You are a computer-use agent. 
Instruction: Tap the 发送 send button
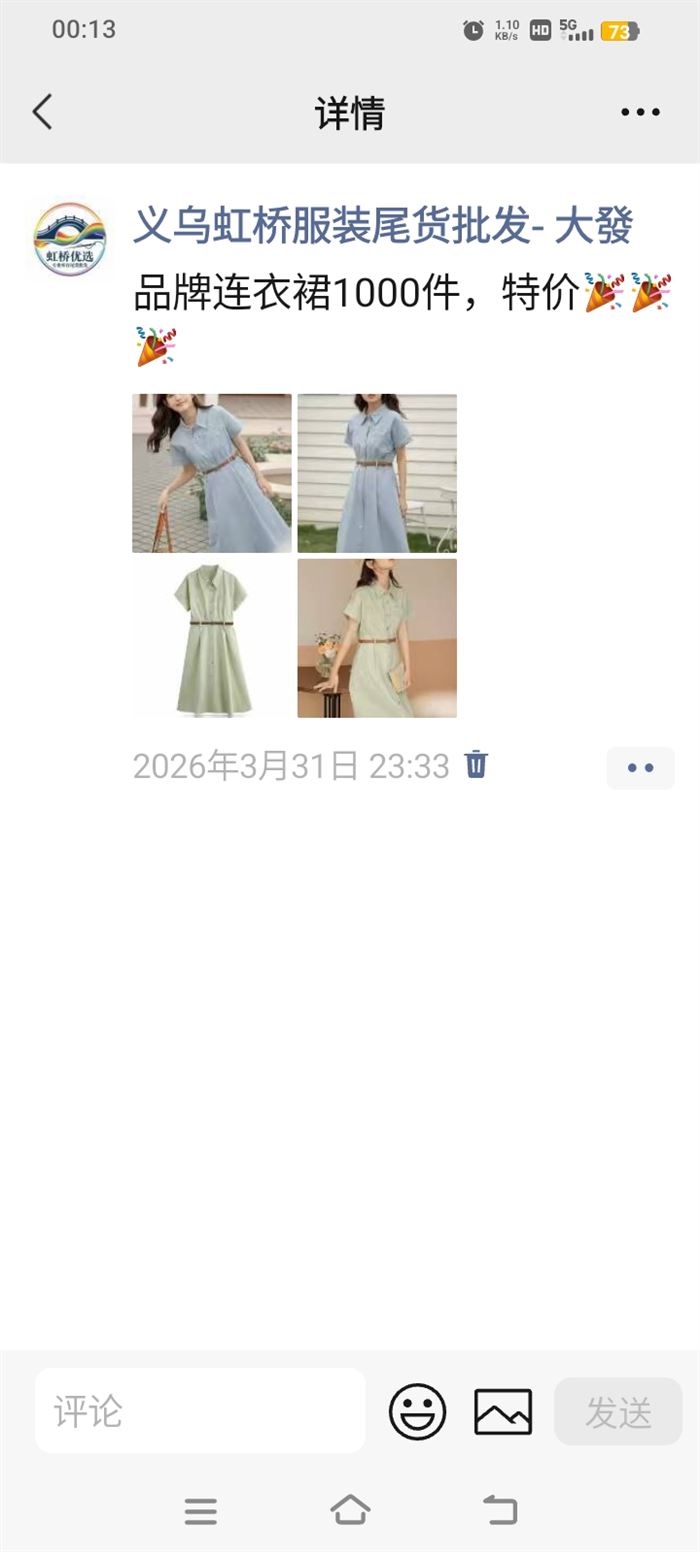coord(618,1411)
